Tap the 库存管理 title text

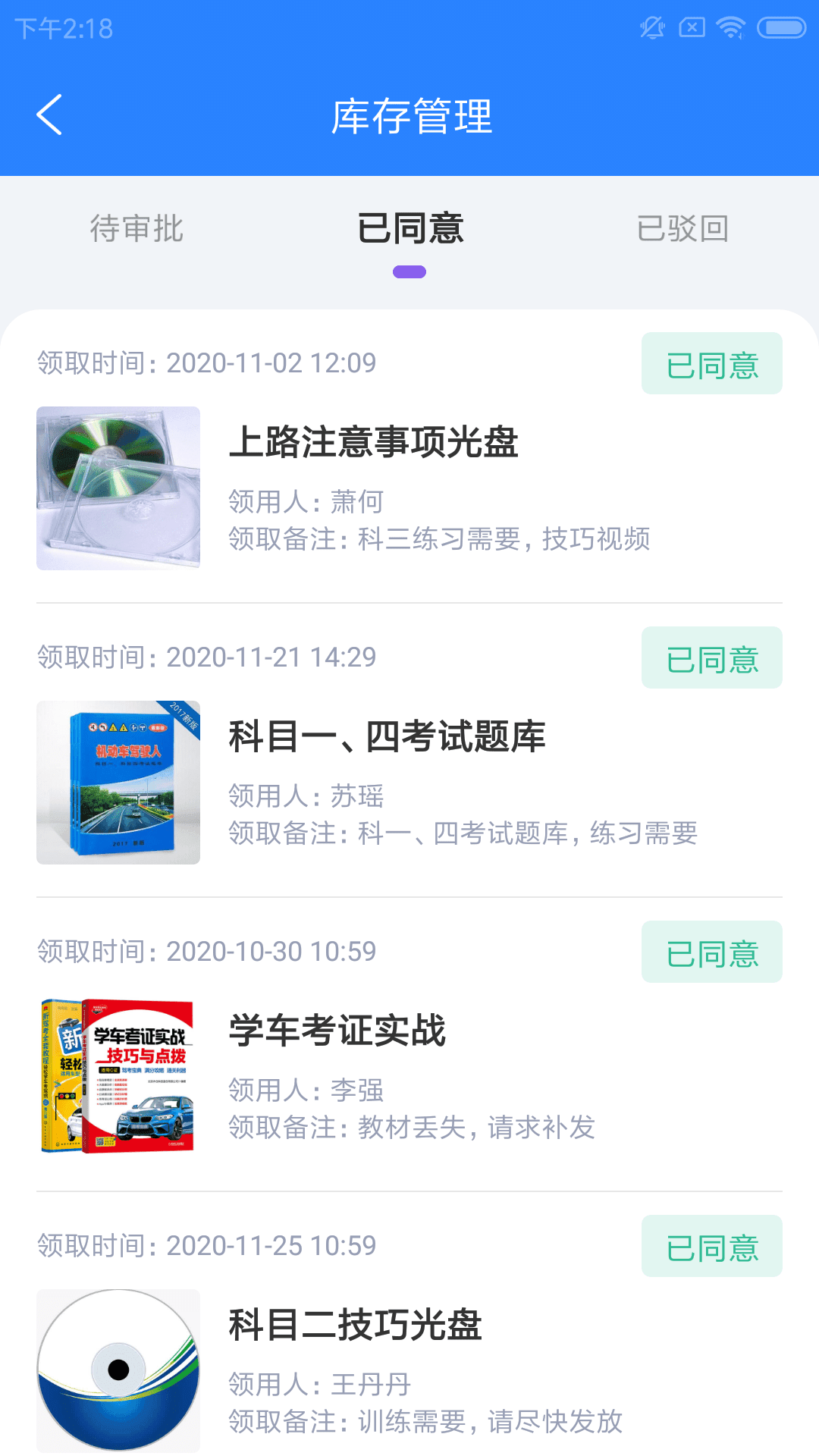410,115
